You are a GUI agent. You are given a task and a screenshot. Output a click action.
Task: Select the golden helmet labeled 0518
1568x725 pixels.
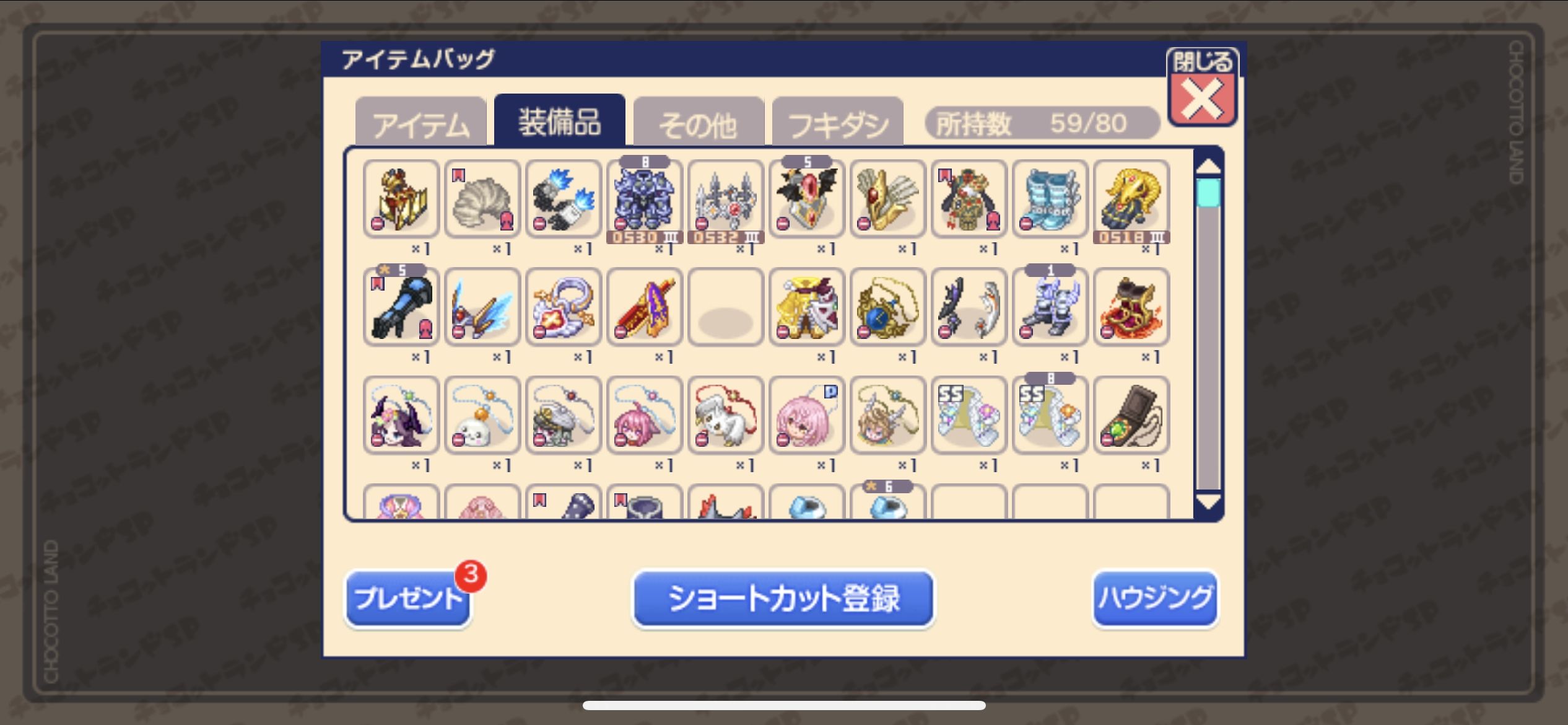pos(1131,200)
